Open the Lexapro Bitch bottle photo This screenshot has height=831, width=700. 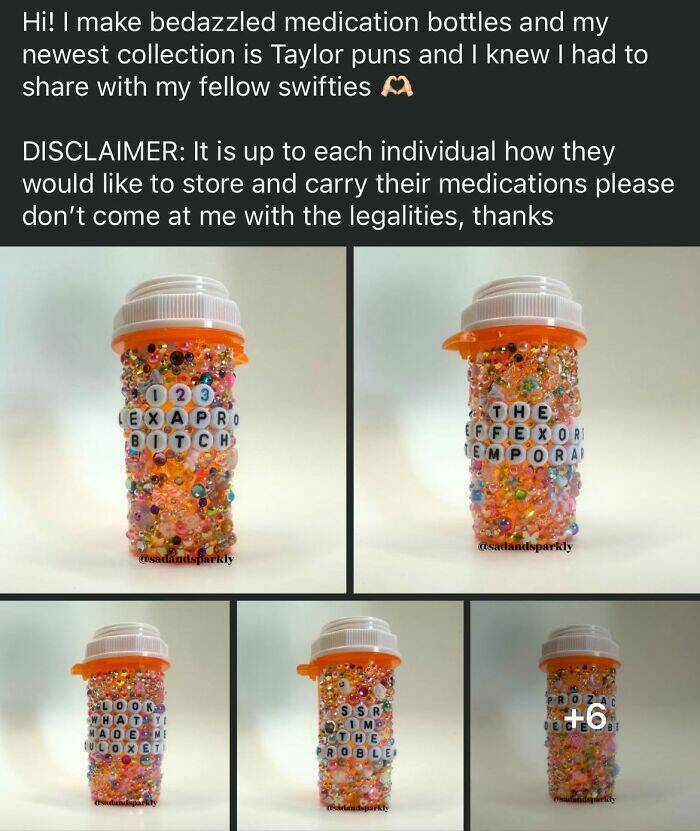coord(173,420)
